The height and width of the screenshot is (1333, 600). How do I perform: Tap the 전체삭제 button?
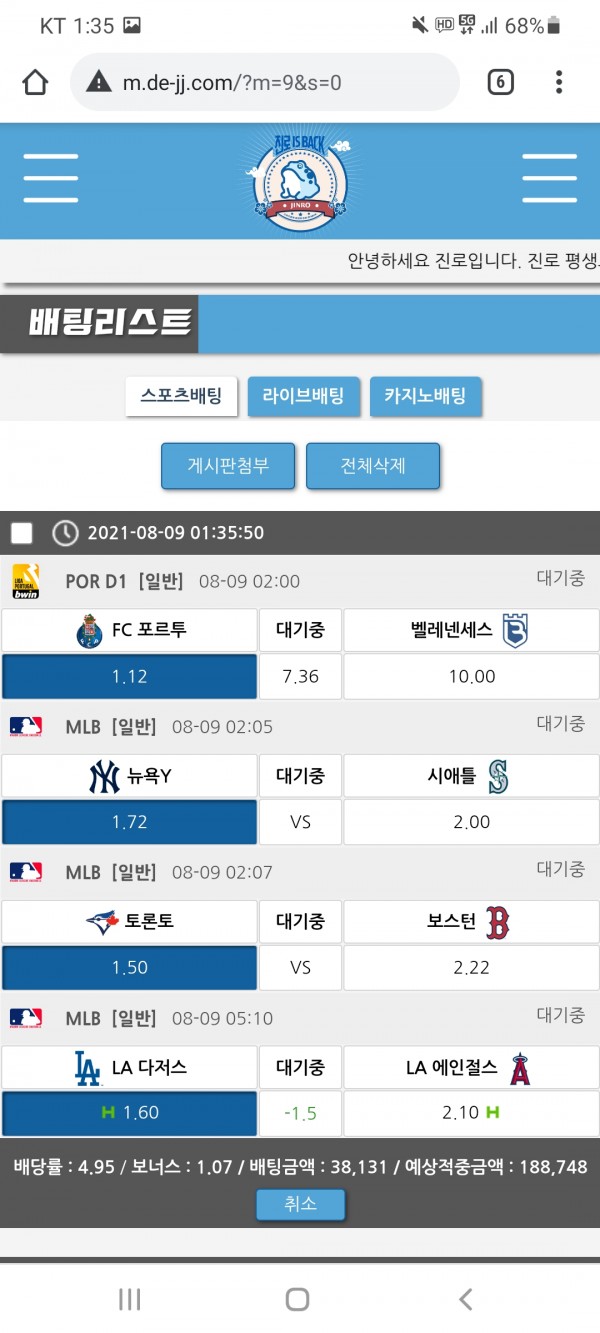[x=373, y=466]
